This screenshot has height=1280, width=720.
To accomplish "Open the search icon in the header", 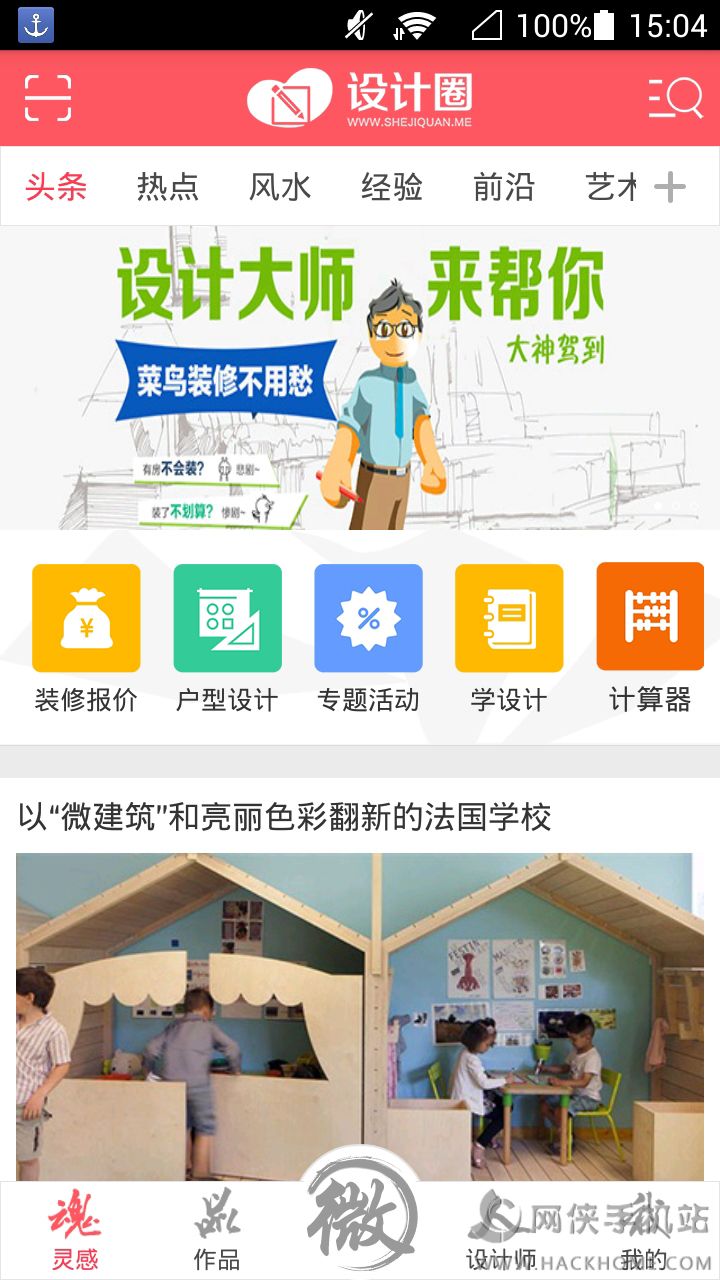I will [676, 98].
